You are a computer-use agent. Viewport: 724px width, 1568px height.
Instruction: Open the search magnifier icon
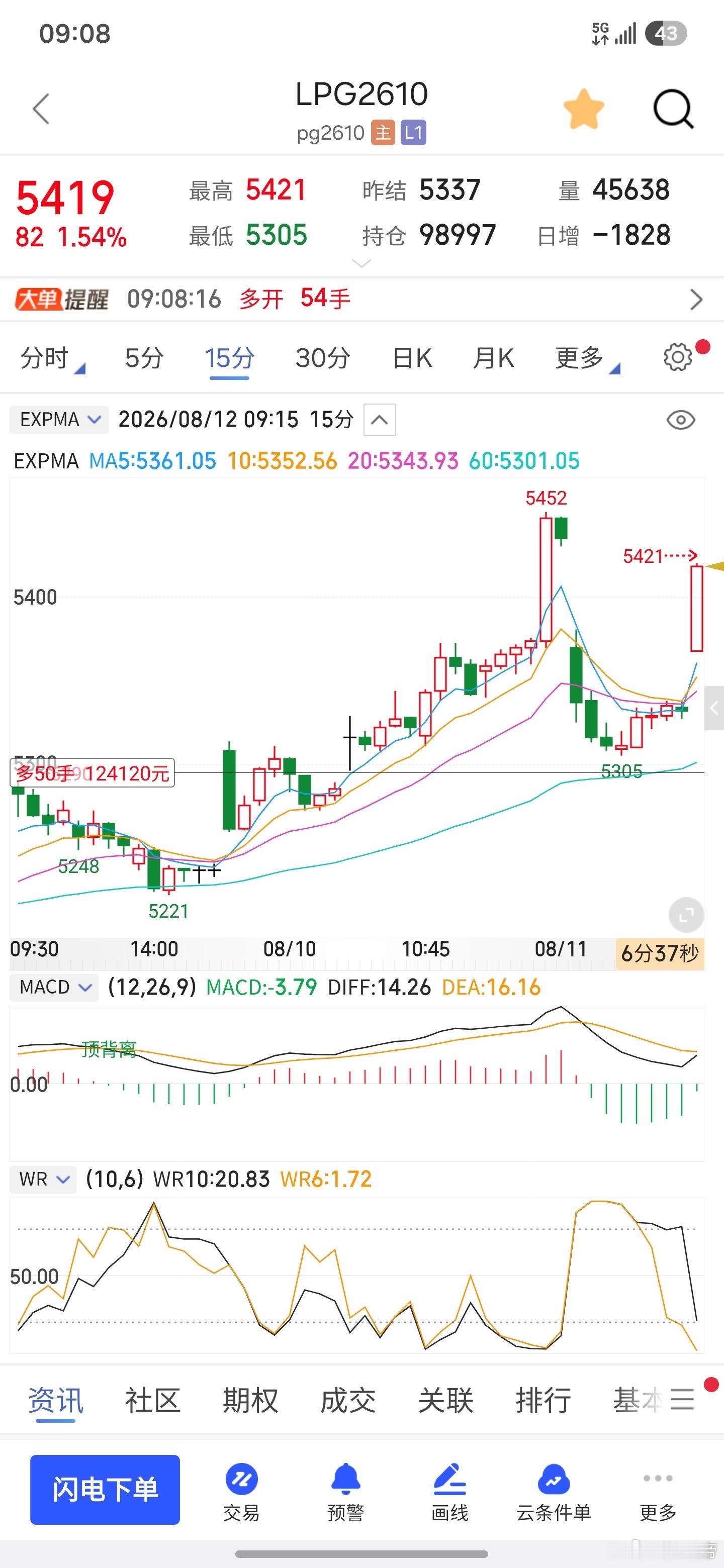click(673, 110)
